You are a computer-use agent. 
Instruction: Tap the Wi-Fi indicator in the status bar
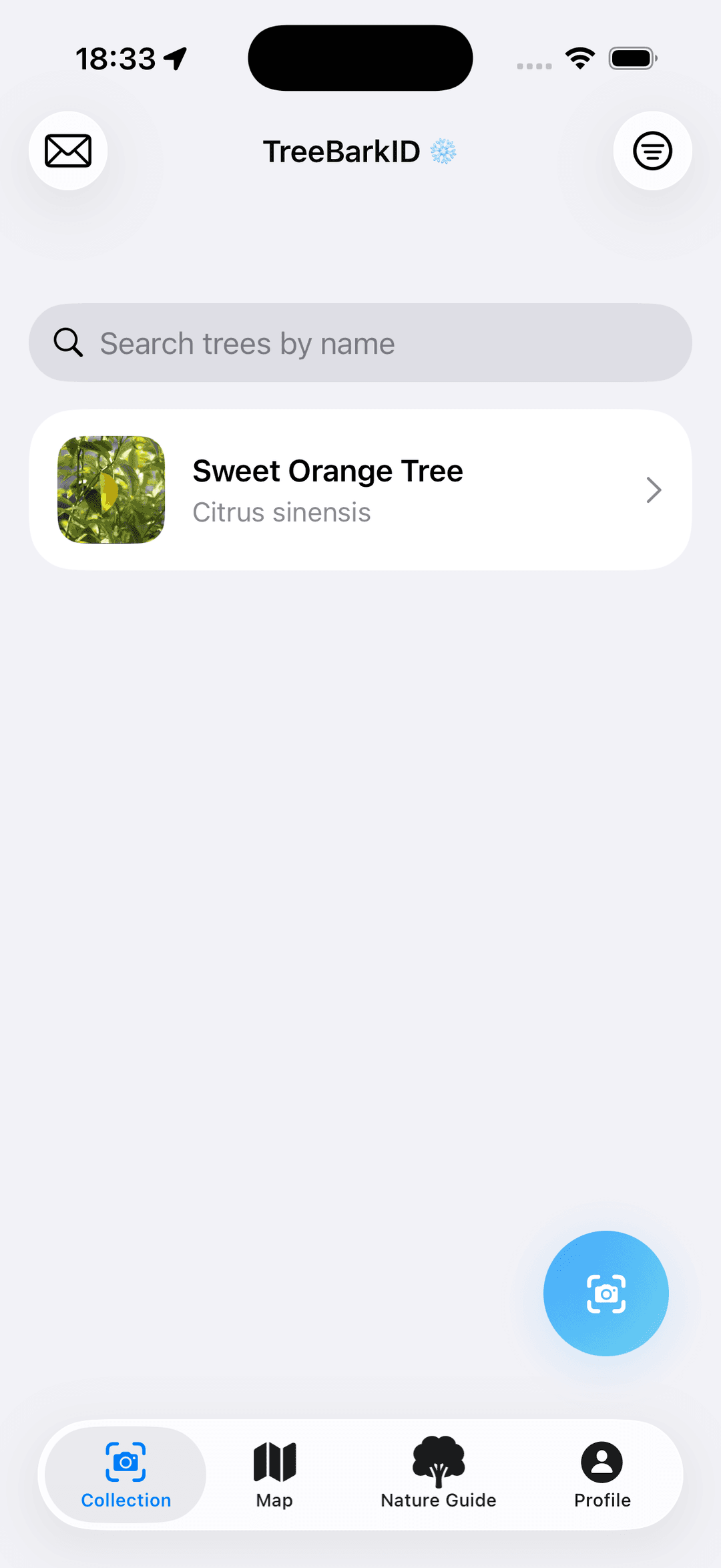click(x=579, y=58)
